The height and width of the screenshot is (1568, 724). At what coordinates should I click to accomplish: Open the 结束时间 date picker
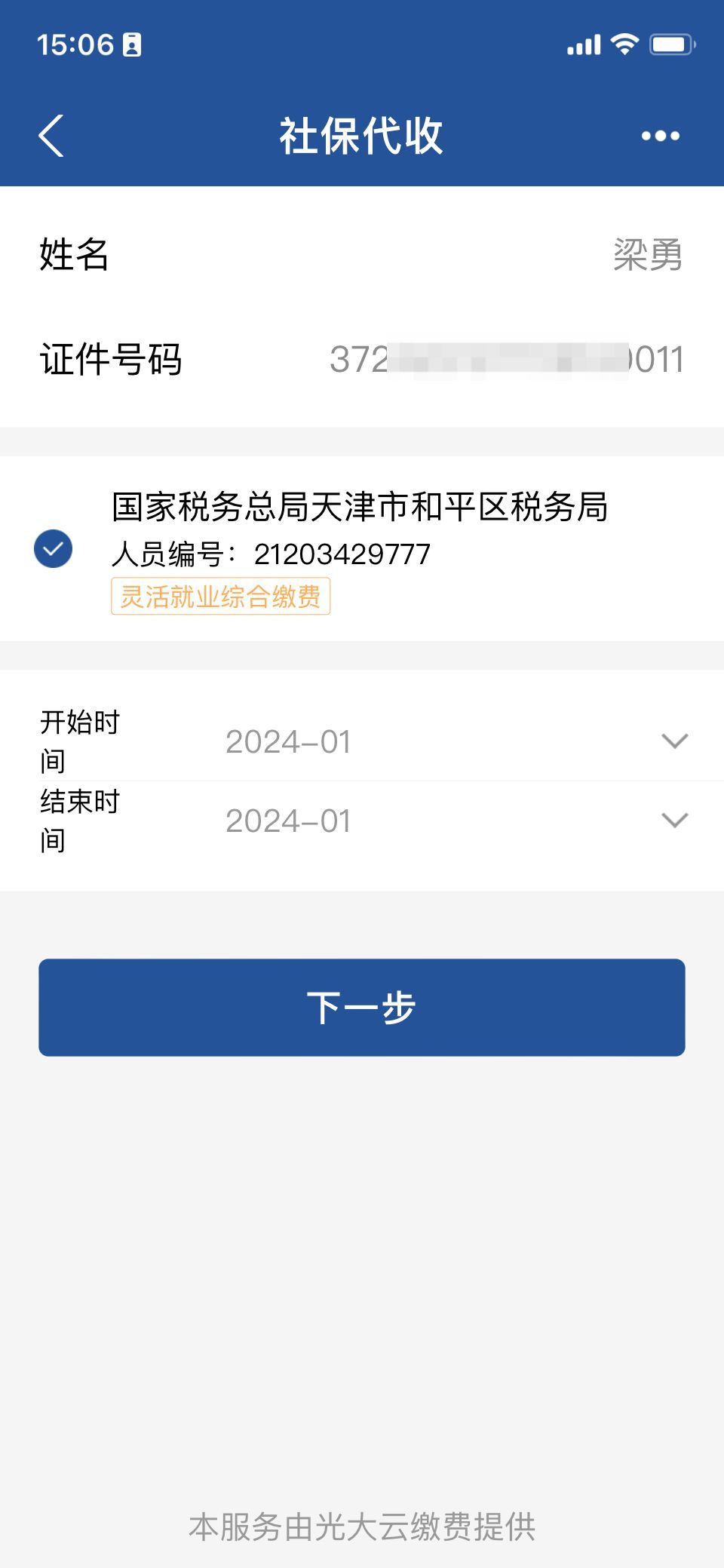coord(452,821)
